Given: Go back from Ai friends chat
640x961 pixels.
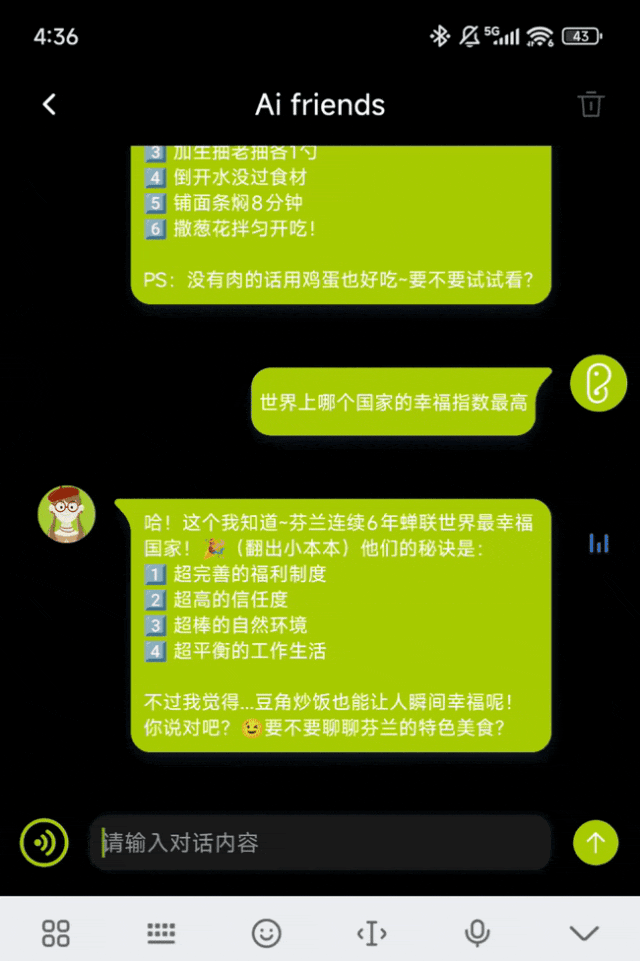Looking at the screenshot, I should click(49, 104).
